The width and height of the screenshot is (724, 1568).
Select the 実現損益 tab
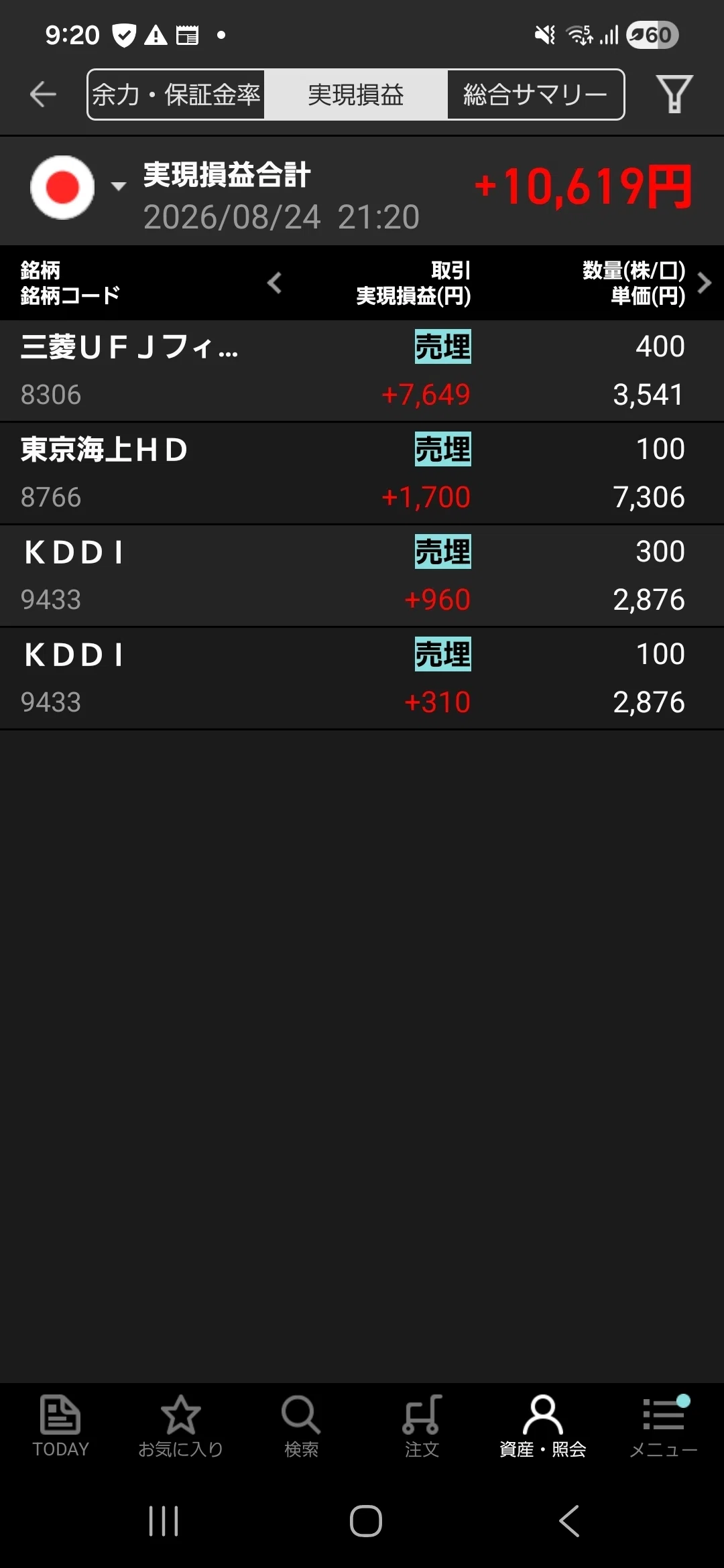pyautogui.click(x=356, y=94)
